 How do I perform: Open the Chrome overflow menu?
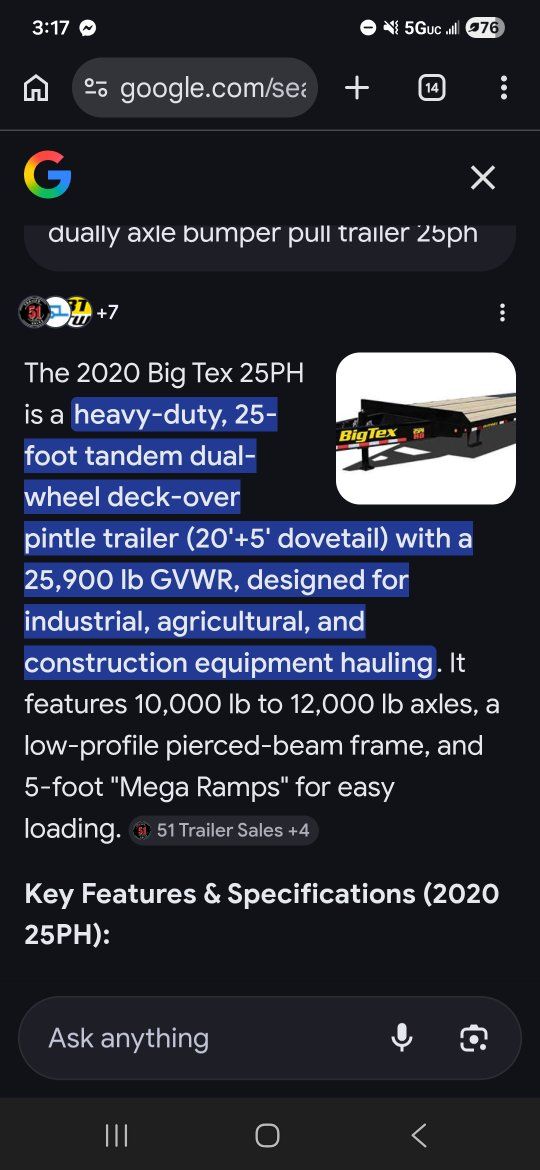[504, 88]
